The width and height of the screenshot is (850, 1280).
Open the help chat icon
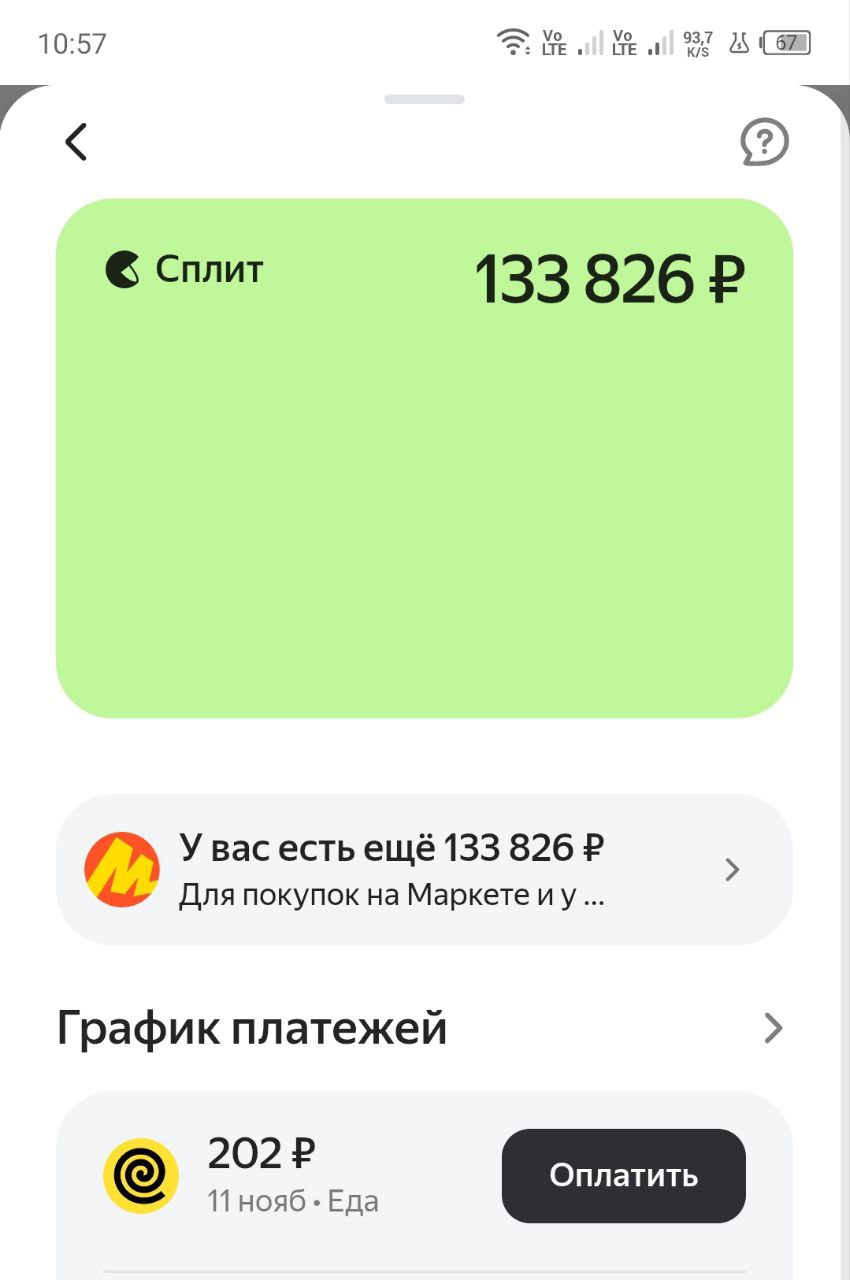(x=764, y=143)
